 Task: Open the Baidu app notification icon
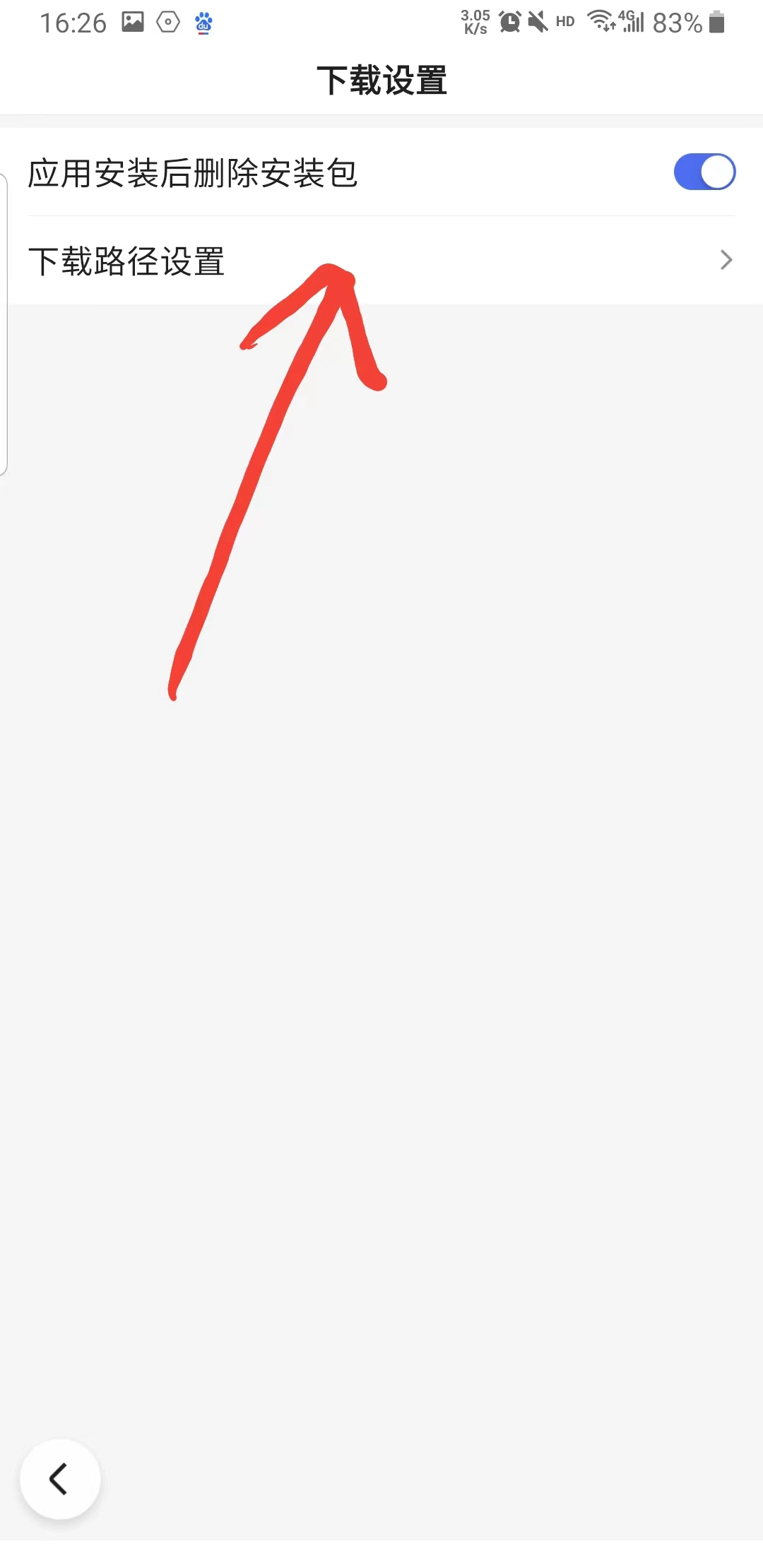pos(203,21)
